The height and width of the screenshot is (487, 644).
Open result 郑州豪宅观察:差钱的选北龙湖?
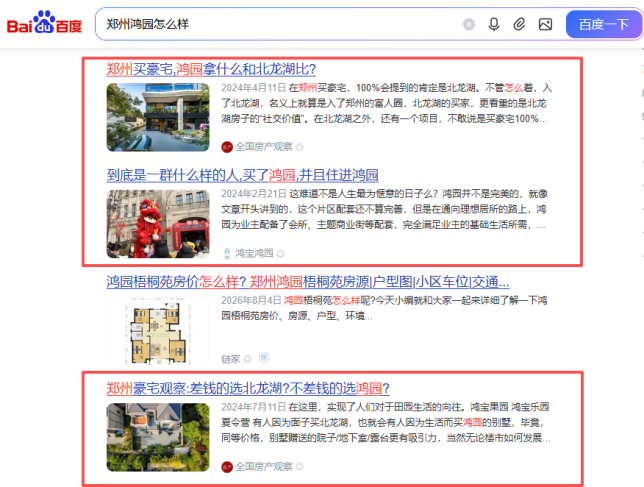point(248,388)
